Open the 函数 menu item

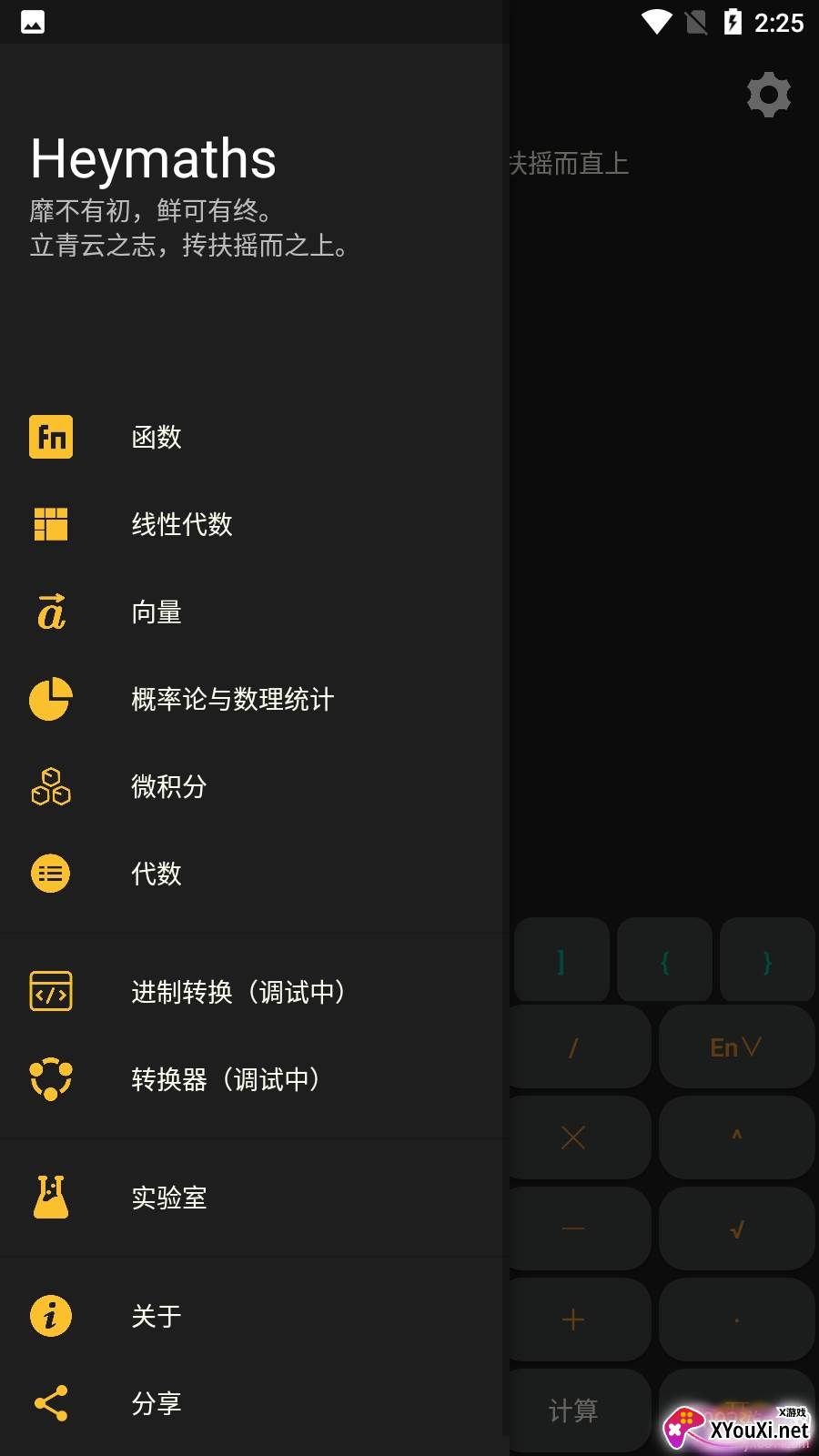[x=157, y=437]
